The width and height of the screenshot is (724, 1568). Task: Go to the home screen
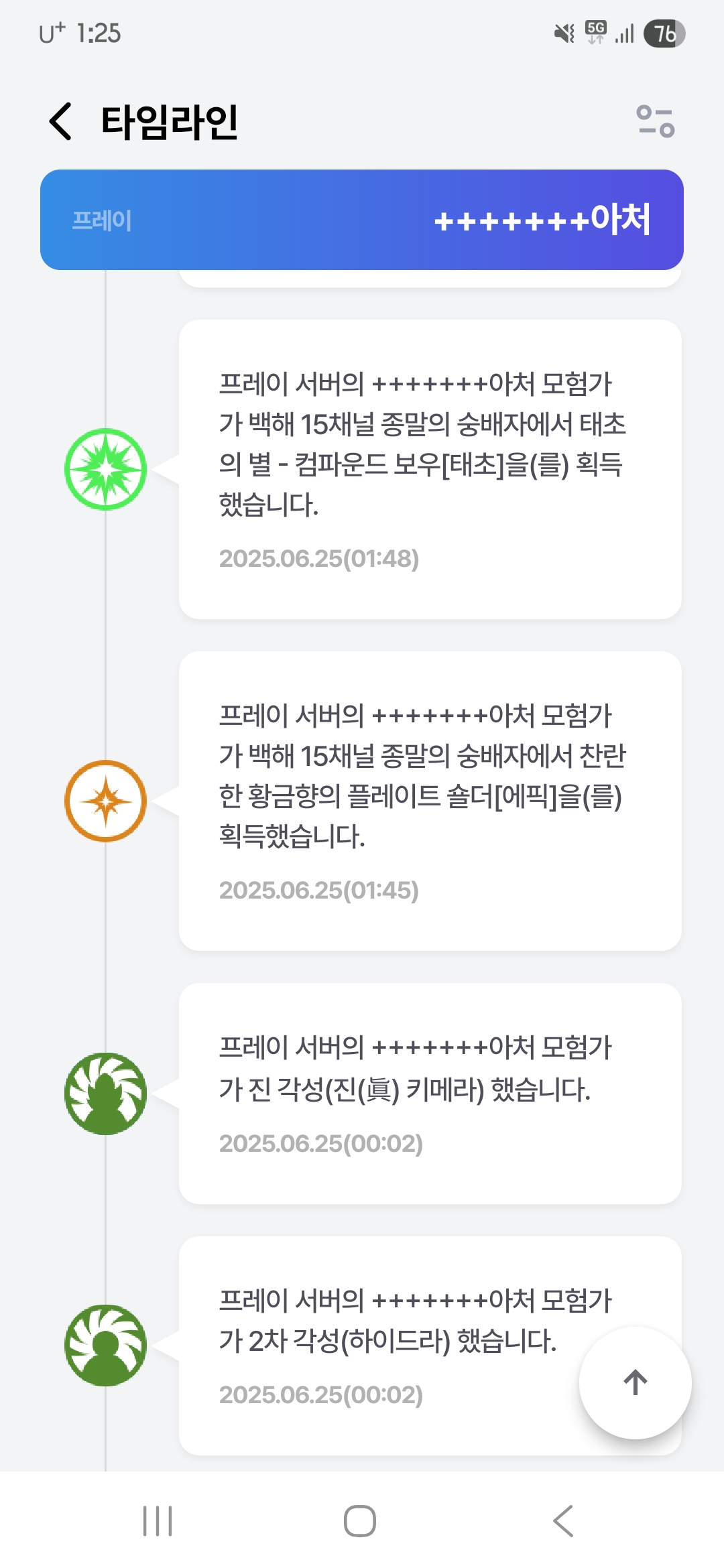360,1521
